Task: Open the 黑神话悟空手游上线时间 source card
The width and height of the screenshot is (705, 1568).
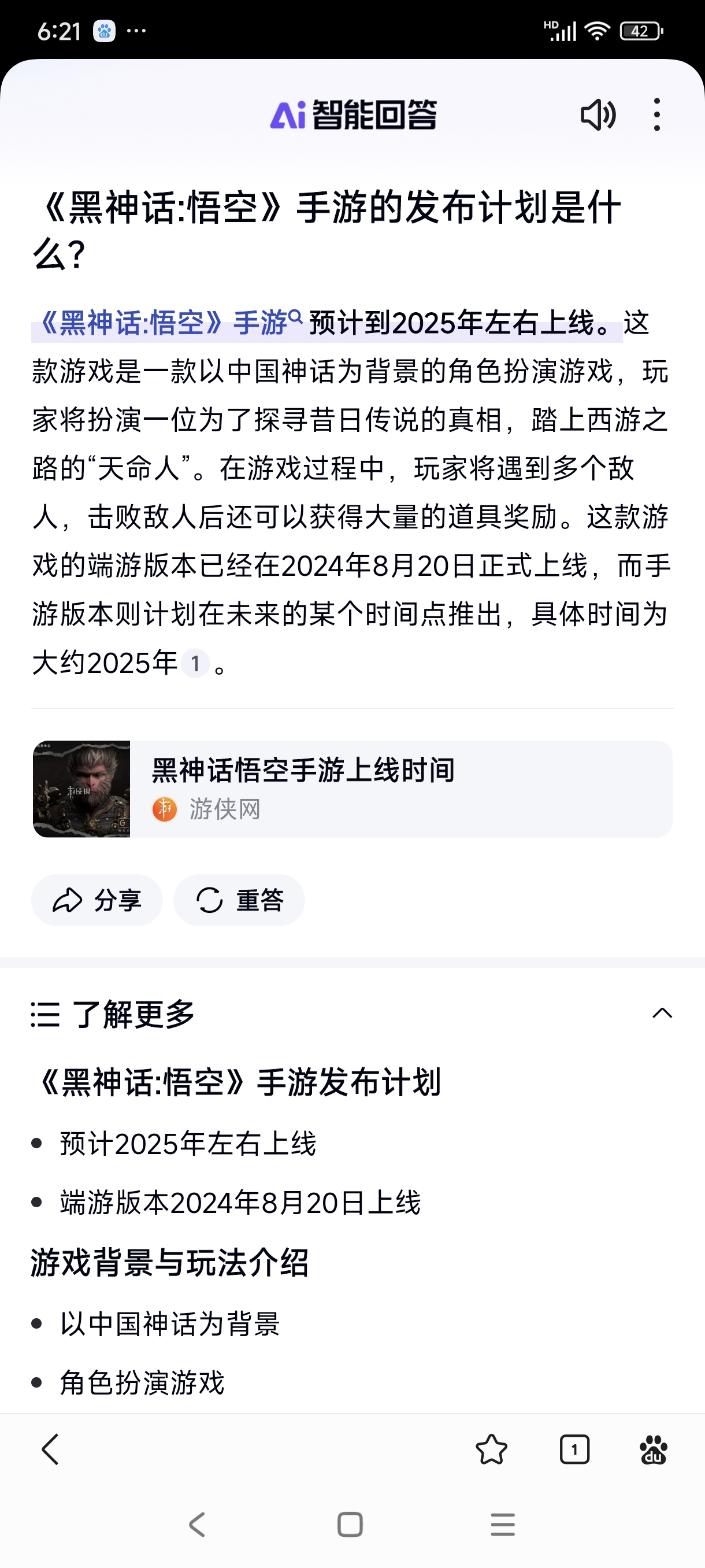Action: click(x=352, y=789)
